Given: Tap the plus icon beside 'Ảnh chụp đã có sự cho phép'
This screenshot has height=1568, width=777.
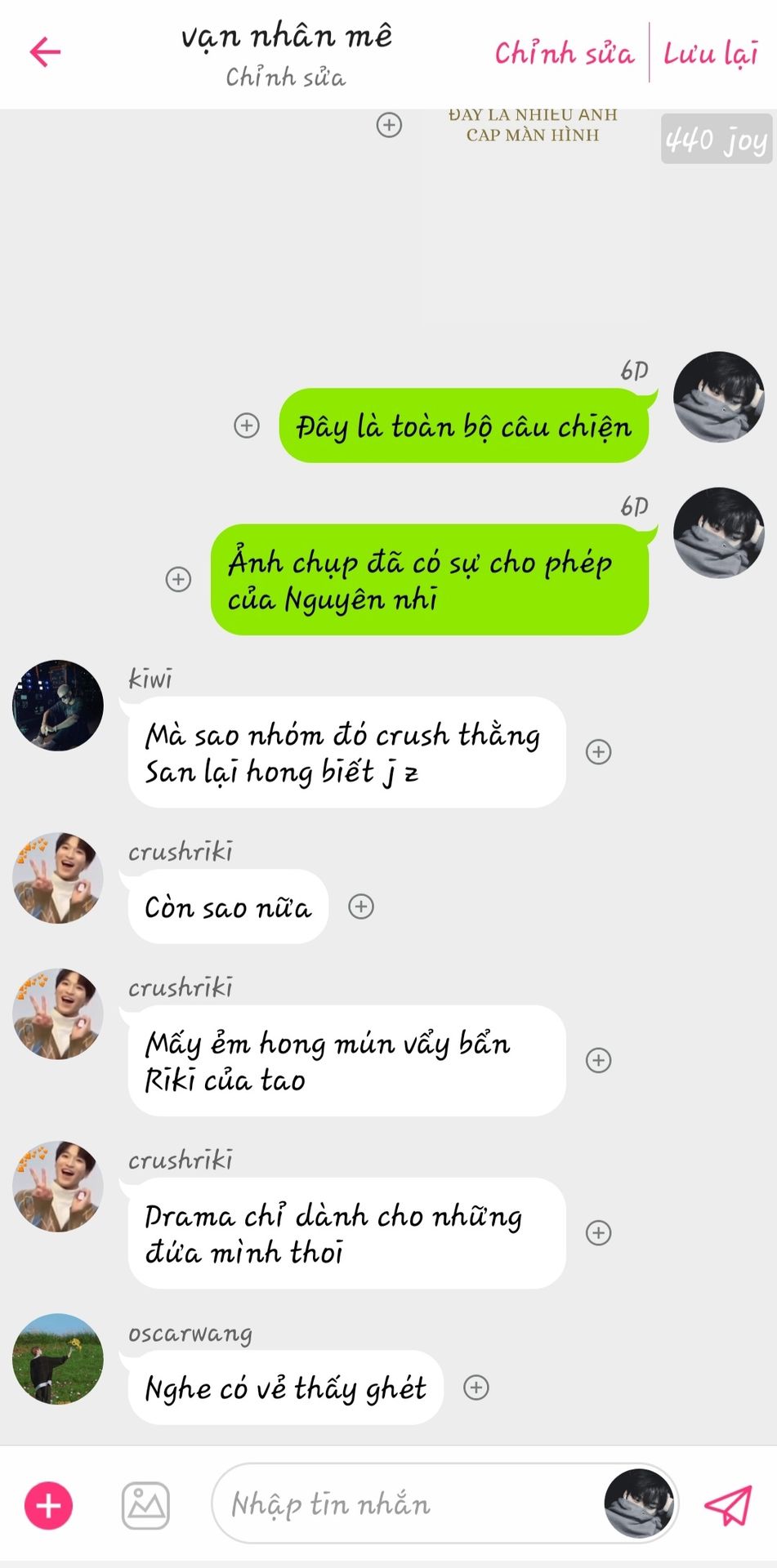Looking at the screenshot, I should pos(178,579).
